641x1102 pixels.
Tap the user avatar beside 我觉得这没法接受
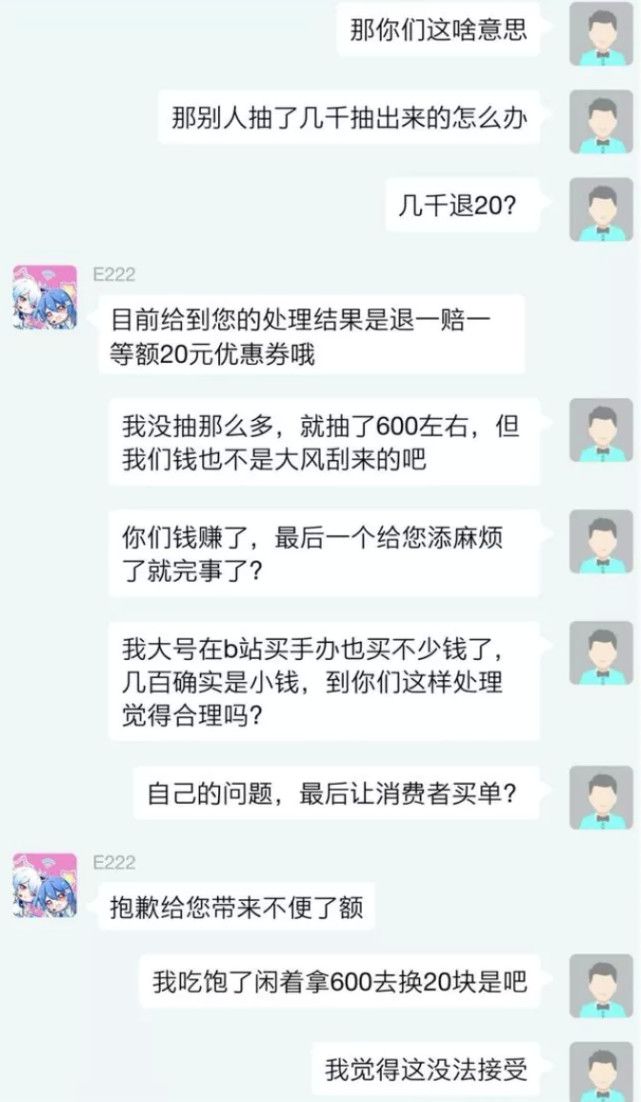tap(601, 1070)
